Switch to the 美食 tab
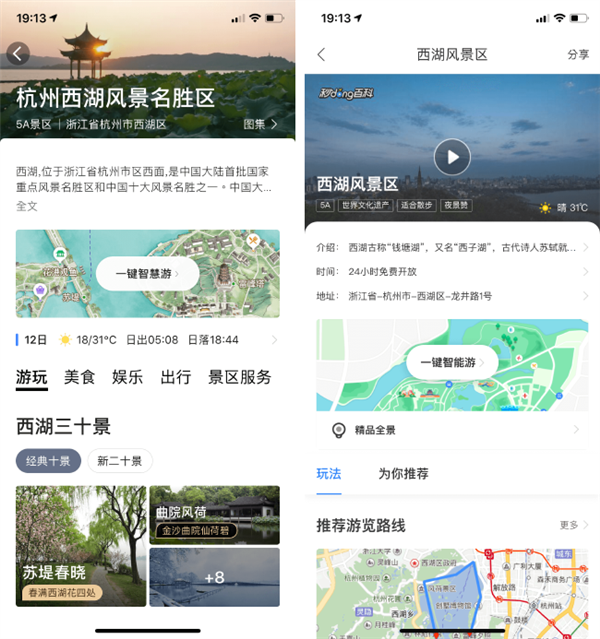 [80, 377]
